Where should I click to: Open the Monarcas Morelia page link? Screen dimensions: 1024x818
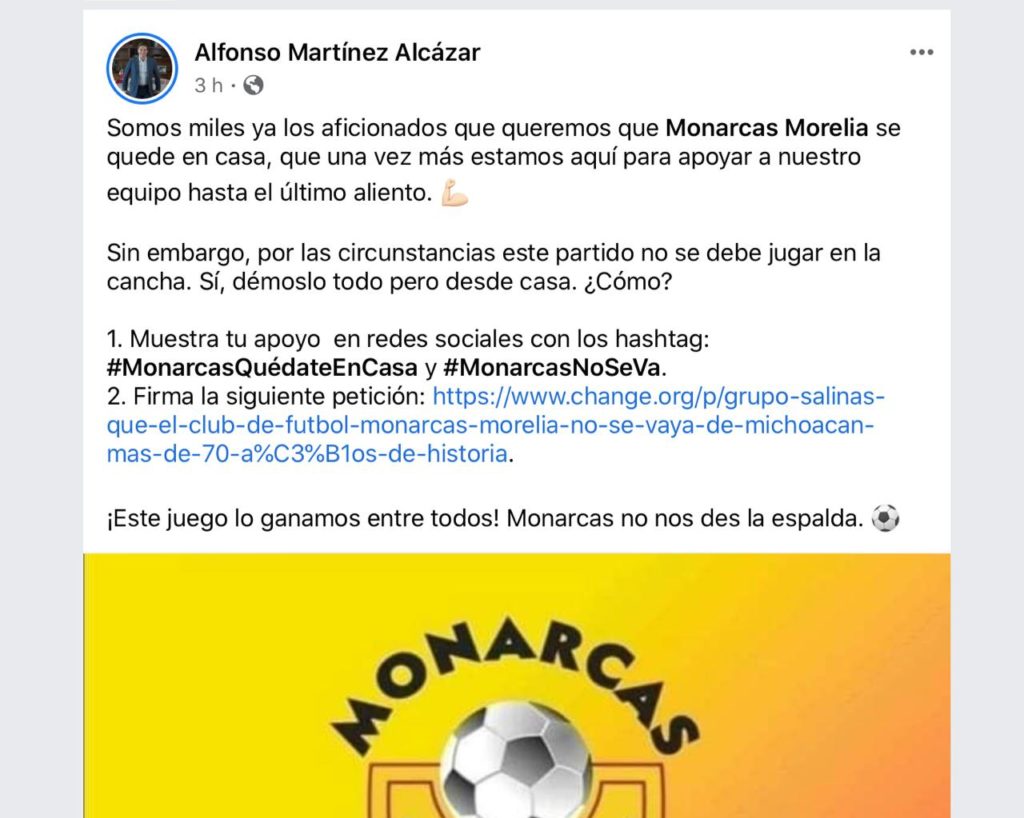(x=769, y=128)
